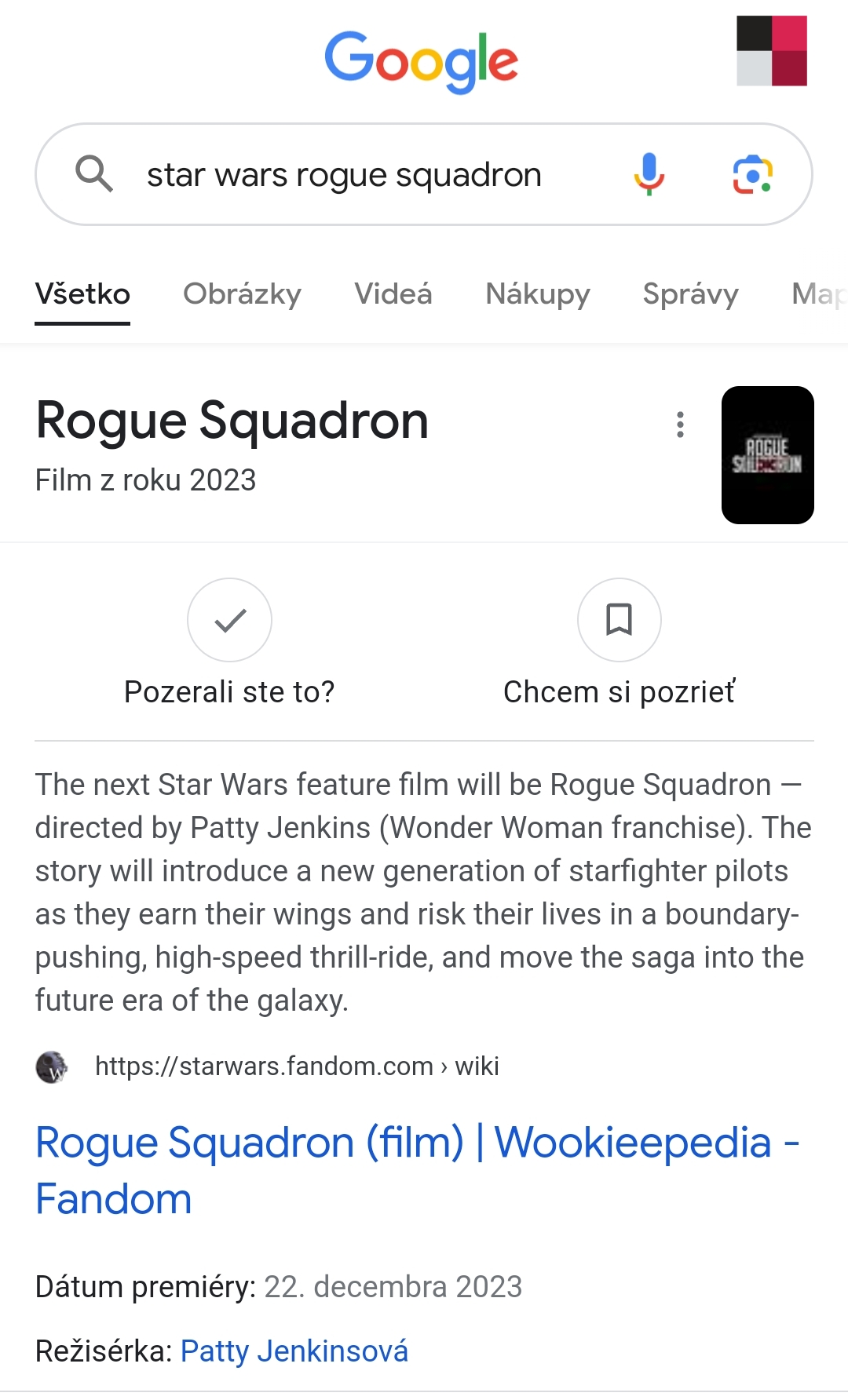This screenshot has width=848, height=1400.
Task: Switch to the Obrázky tab
Action: [242, 294]
